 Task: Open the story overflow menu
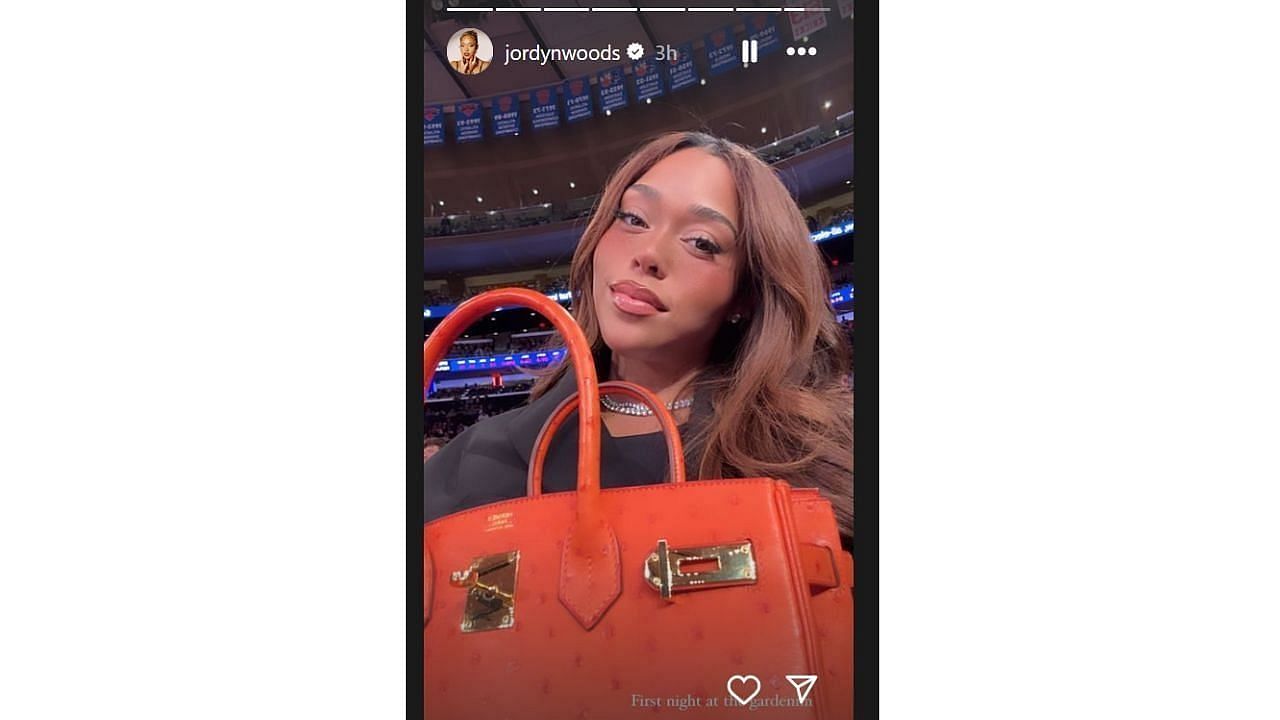(801, 52)
